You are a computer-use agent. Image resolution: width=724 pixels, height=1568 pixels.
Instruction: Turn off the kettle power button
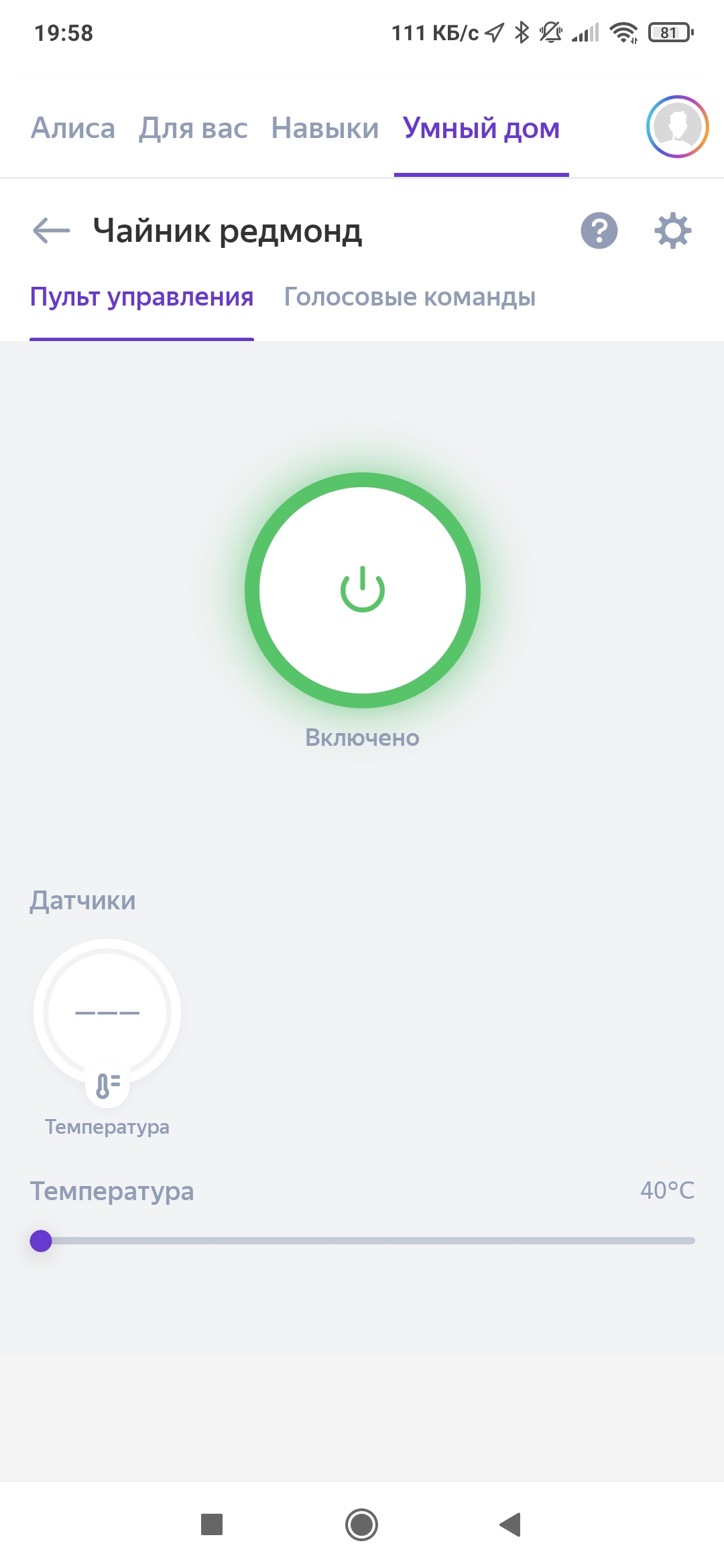(363, 590)
